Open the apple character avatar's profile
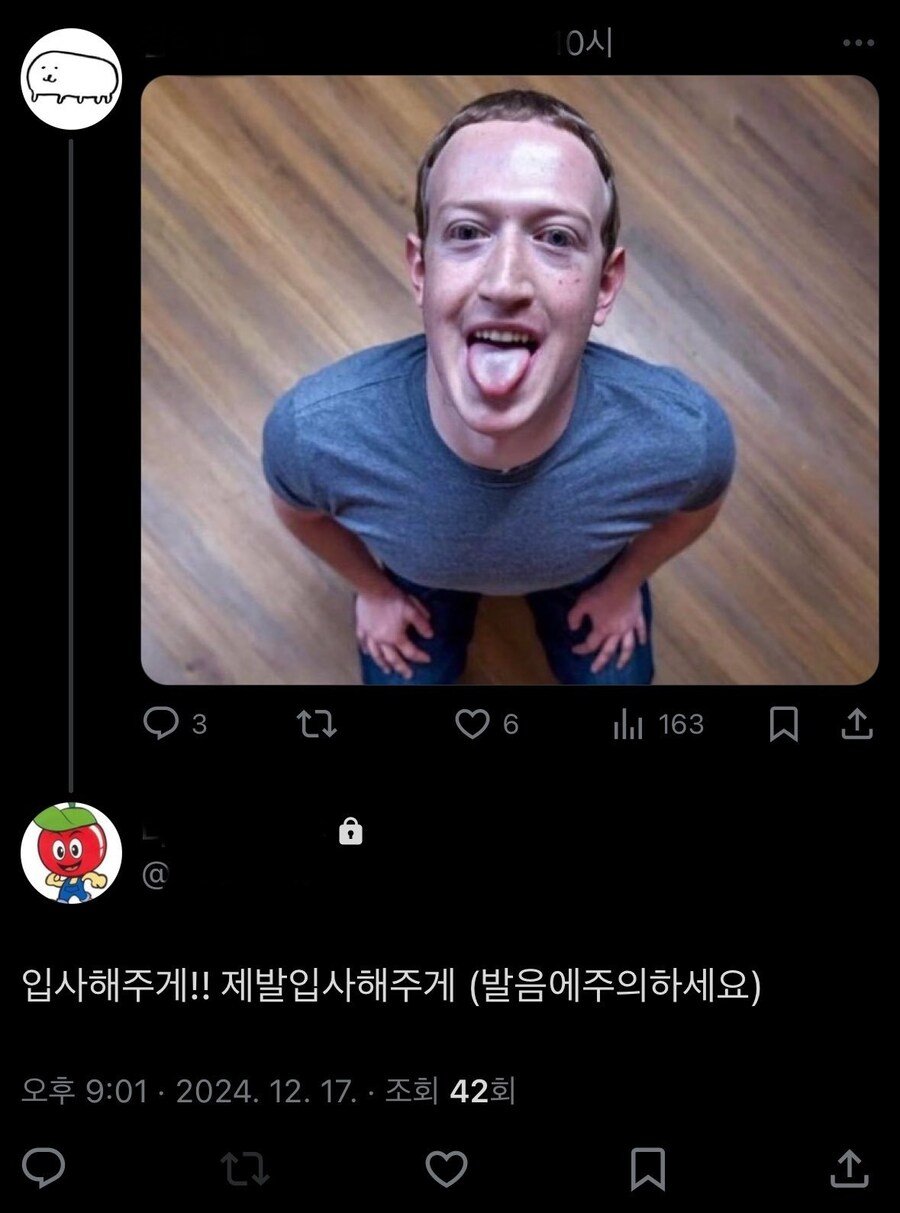This screenshot has height=1213, width=900. (71, 853)
